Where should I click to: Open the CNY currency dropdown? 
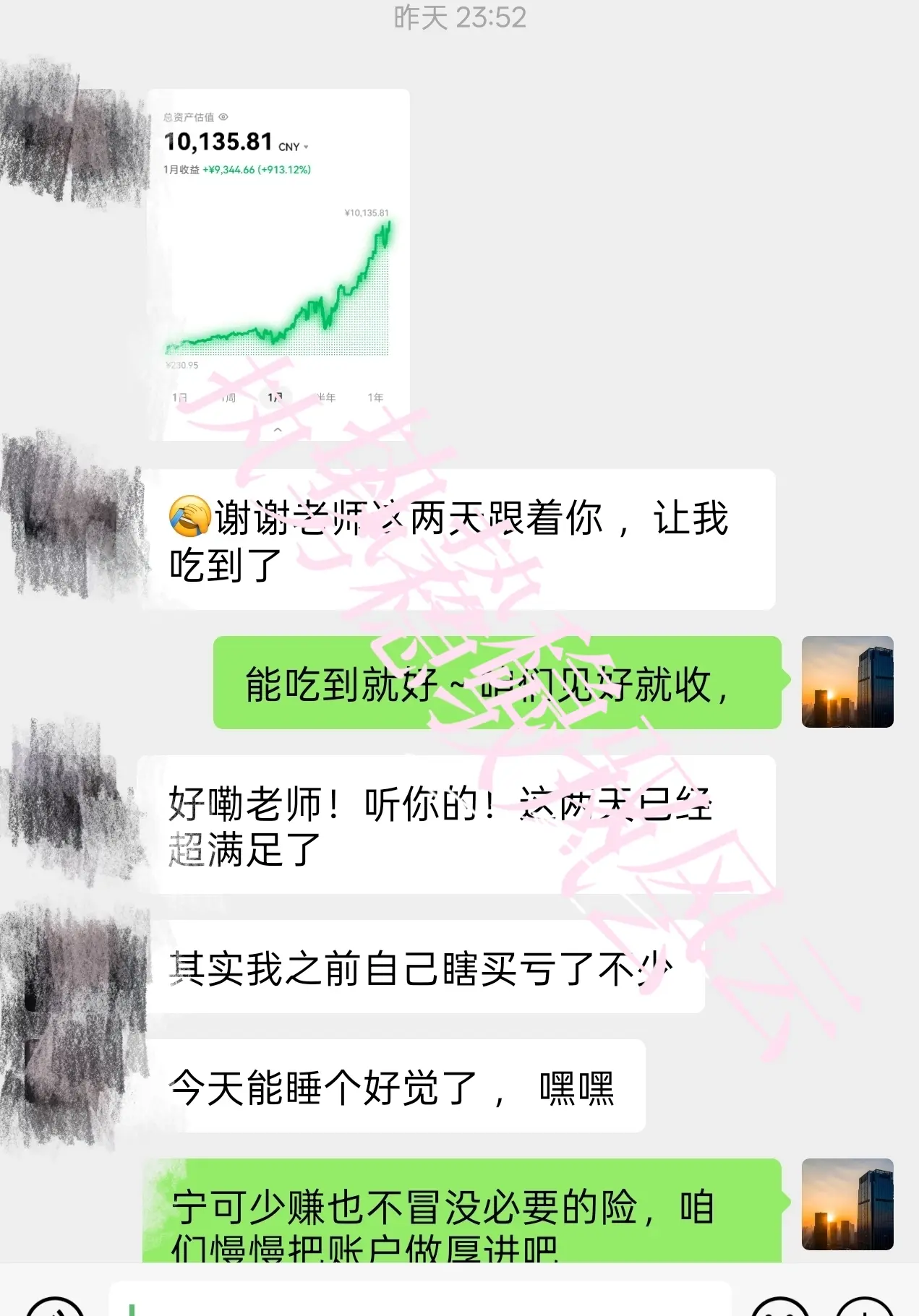[304, 146]
